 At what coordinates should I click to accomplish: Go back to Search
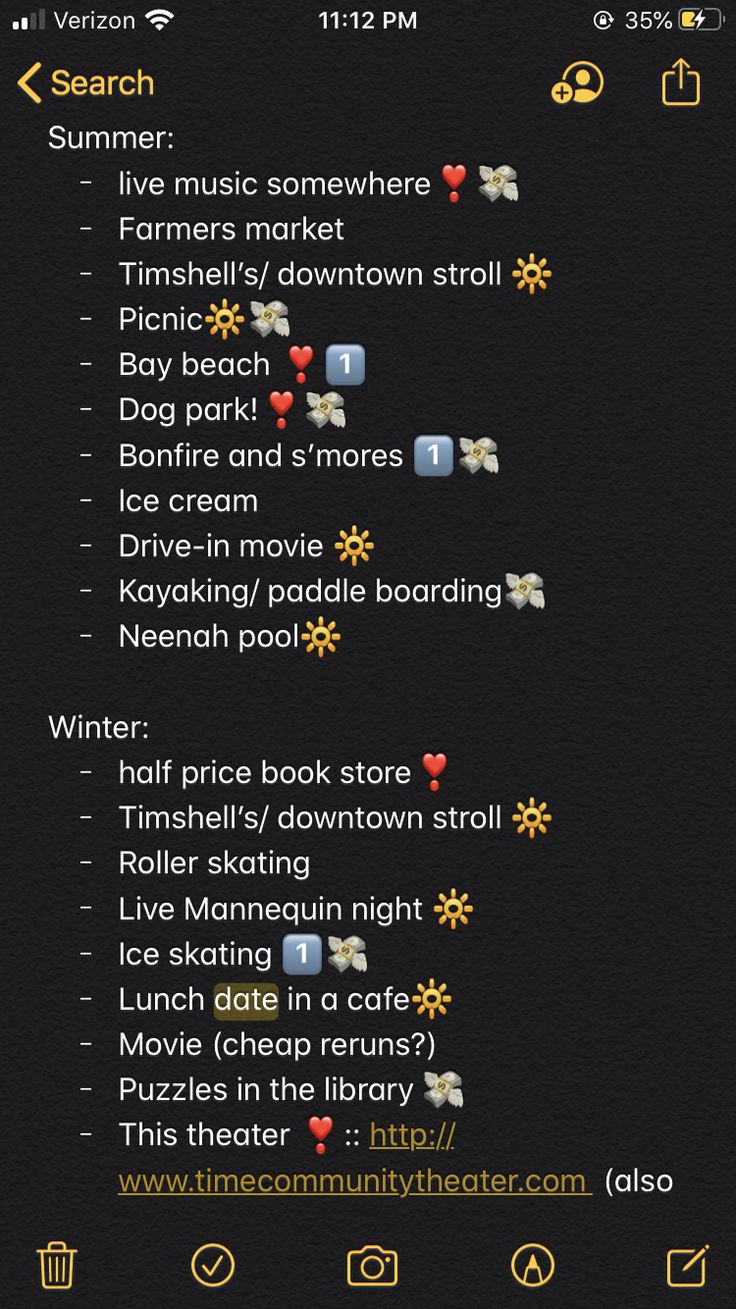click(x=85, y=83)
